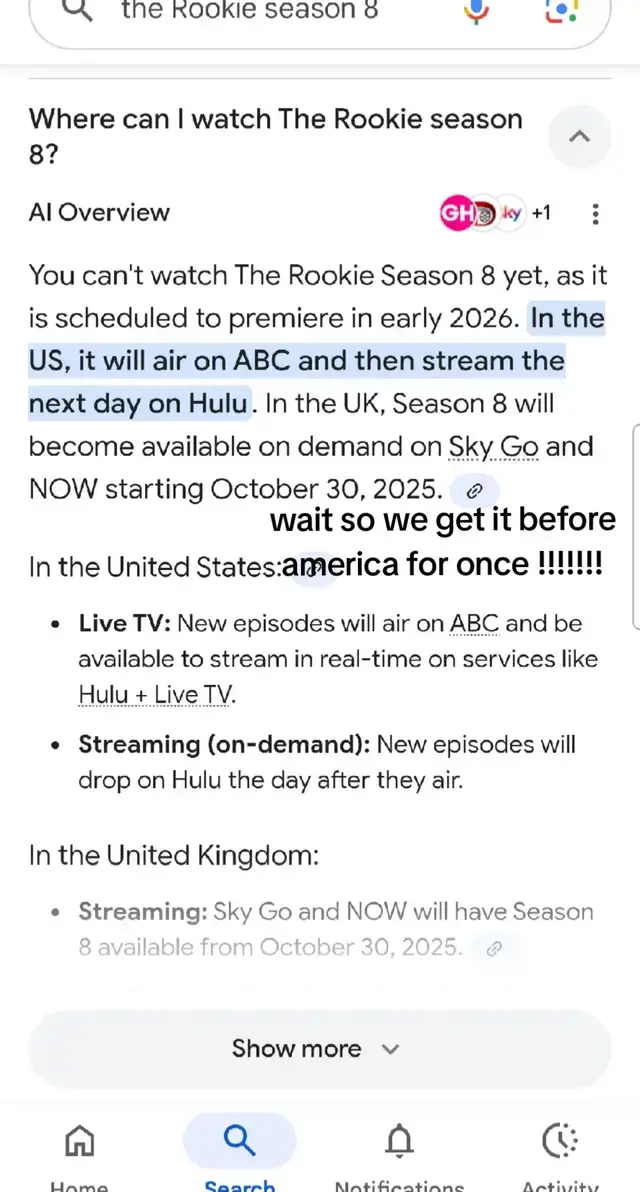Open the AI Overview overflow menu
Viewport: 640px width, 1192px height.
tap(596, 214)
